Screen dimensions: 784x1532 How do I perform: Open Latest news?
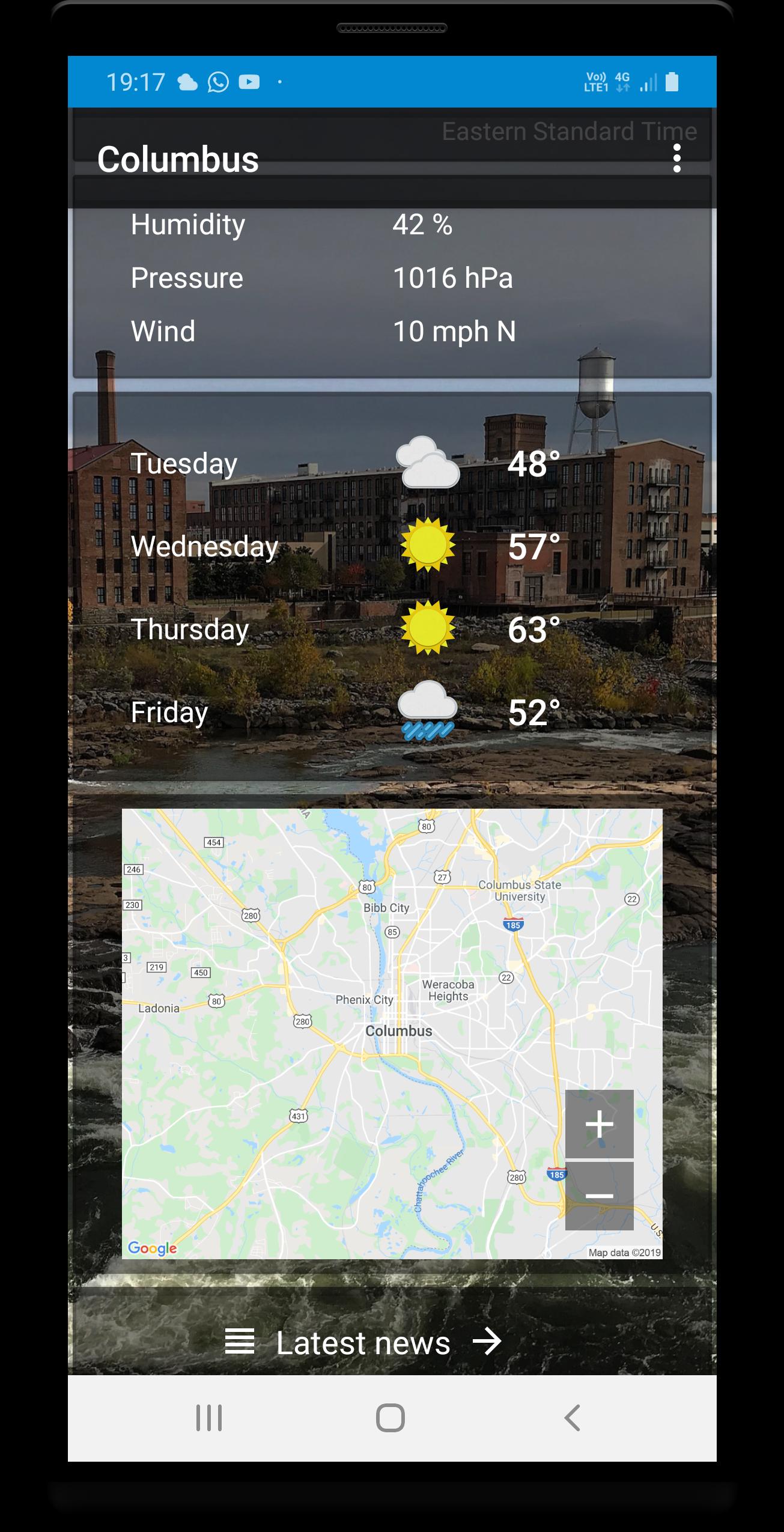[x=363, y=1342]
